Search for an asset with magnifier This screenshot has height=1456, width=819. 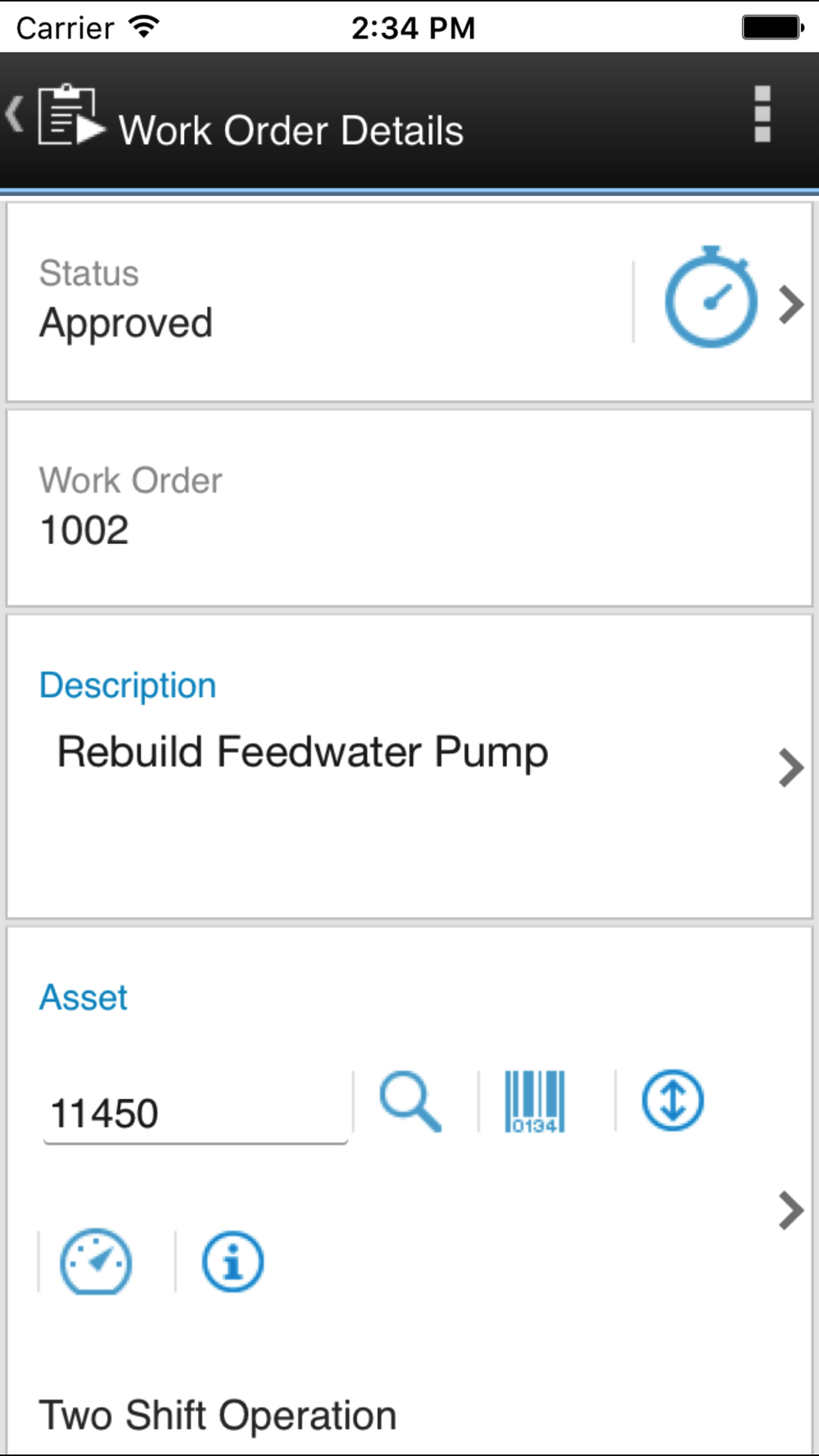410,1101
